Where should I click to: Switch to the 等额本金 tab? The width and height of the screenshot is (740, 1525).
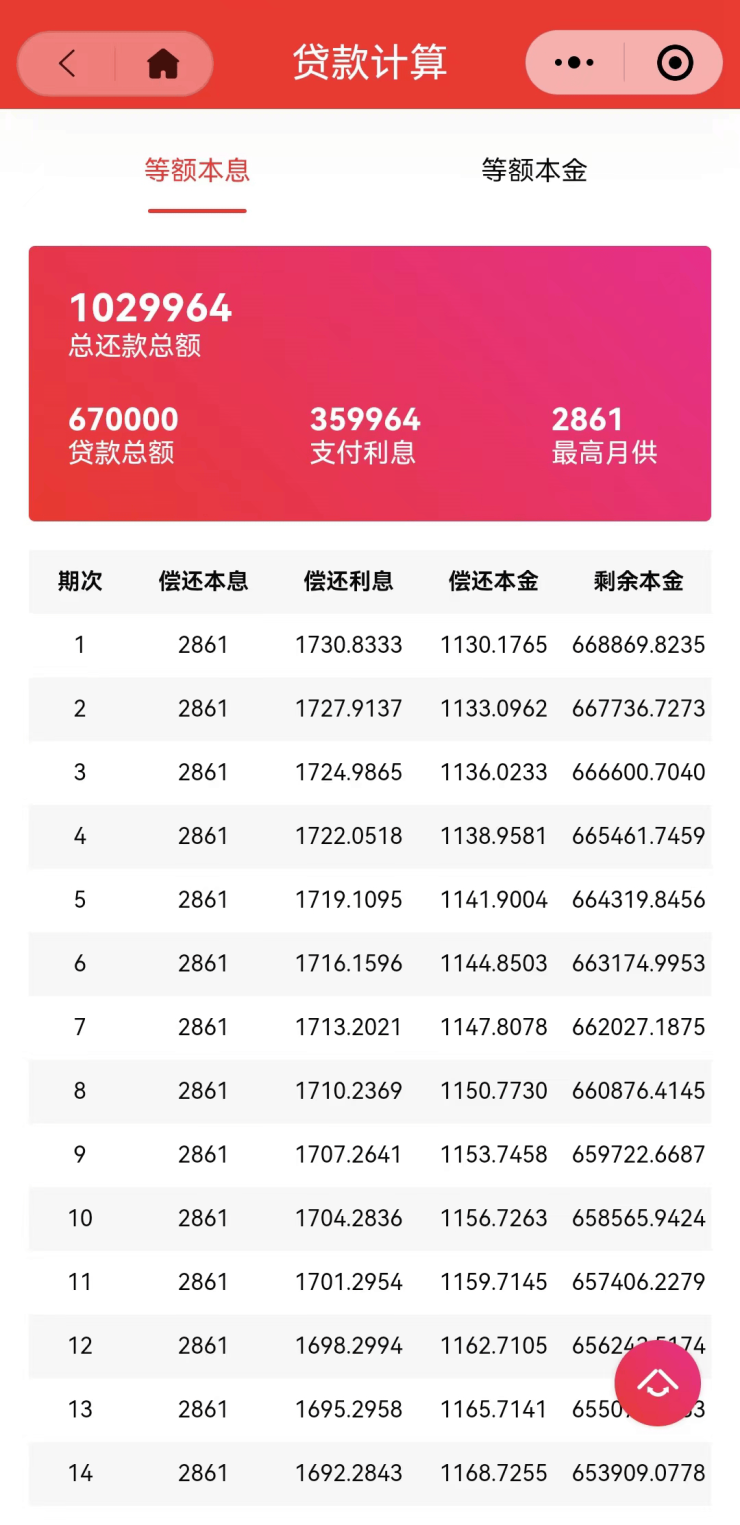pyautogui.click(x=534, y=171)
